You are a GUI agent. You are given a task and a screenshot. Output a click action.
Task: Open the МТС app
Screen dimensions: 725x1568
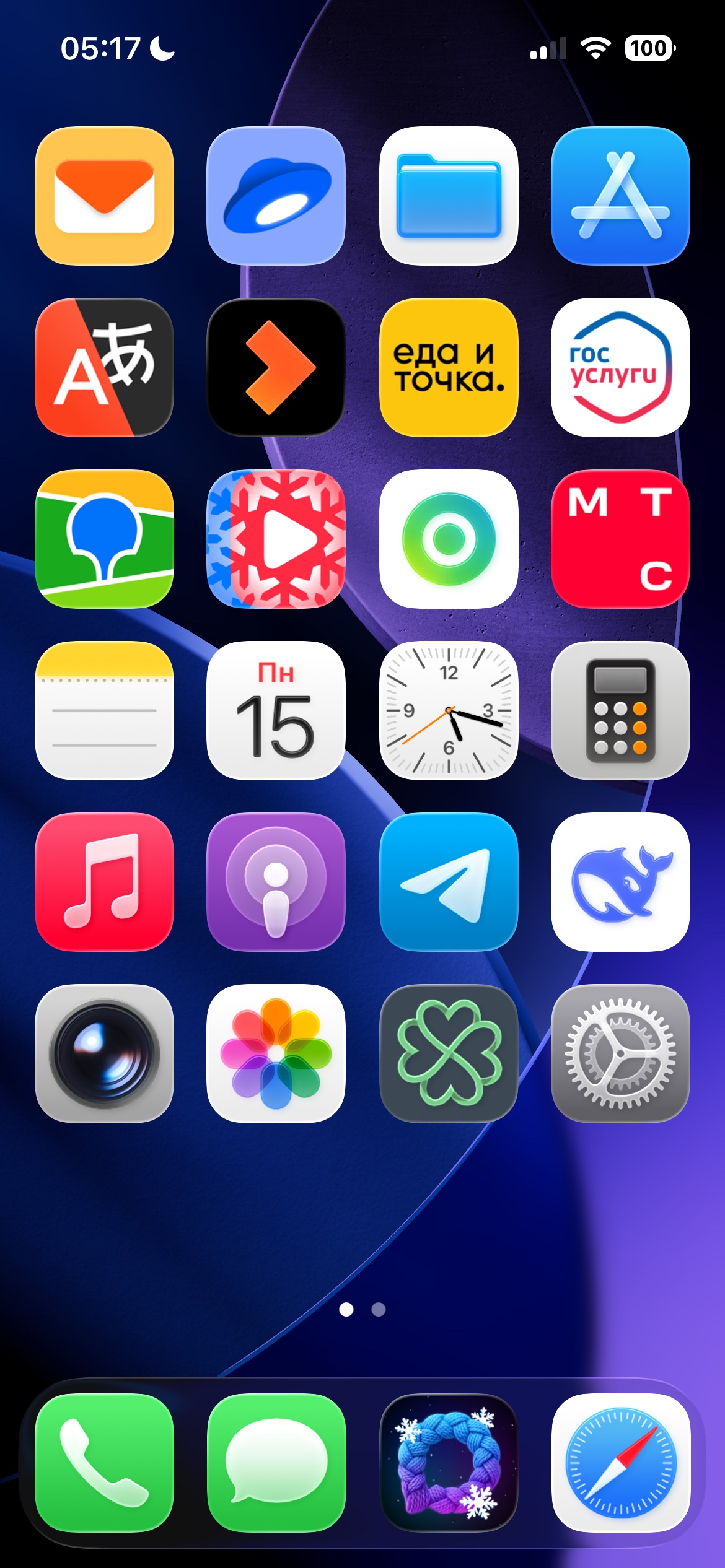pyautogui.click(x=620, y=539)
